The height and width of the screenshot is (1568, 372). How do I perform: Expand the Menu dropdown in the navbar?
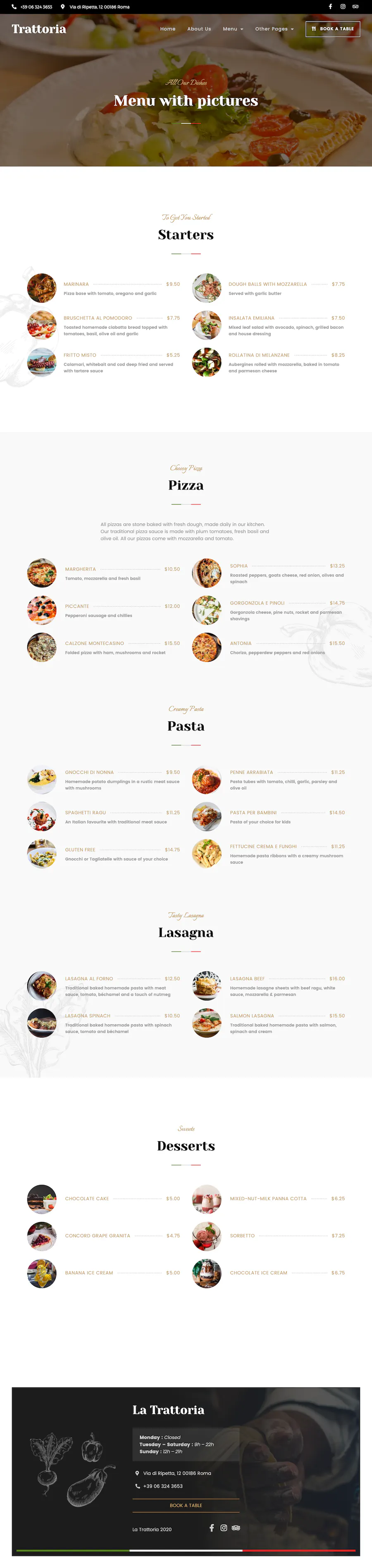[233, 29]
